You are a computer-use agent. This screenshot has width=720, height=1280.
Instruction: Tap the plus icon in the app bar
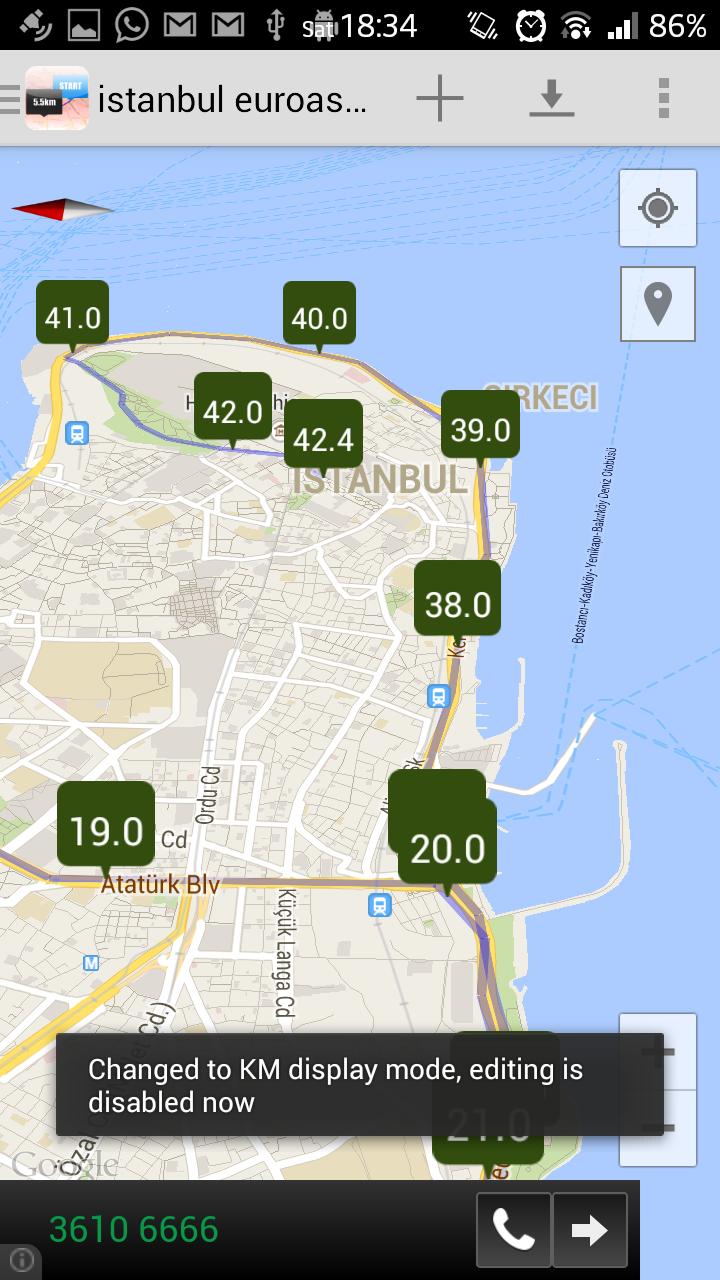[440, 98]
